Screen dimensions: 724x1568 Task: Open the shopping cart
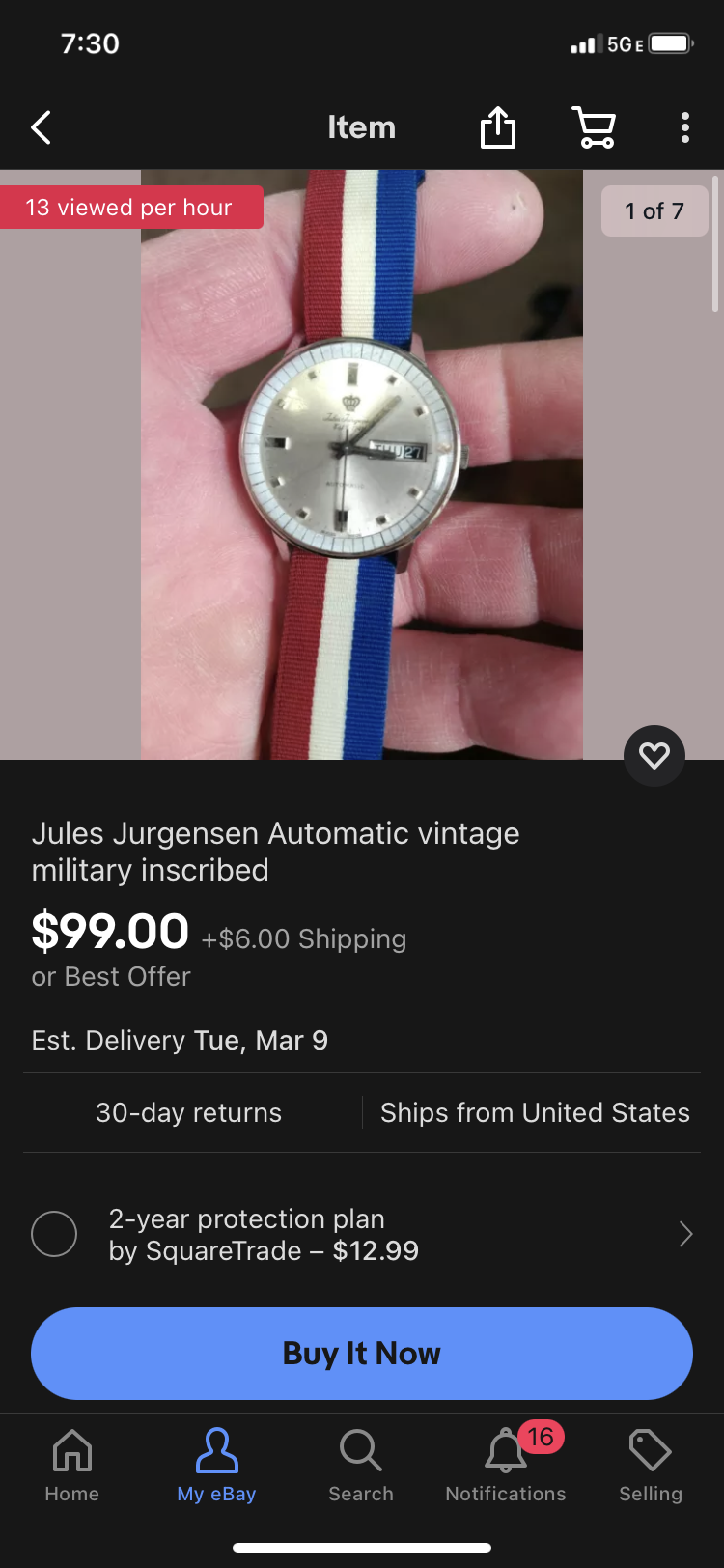pos(594,127)
